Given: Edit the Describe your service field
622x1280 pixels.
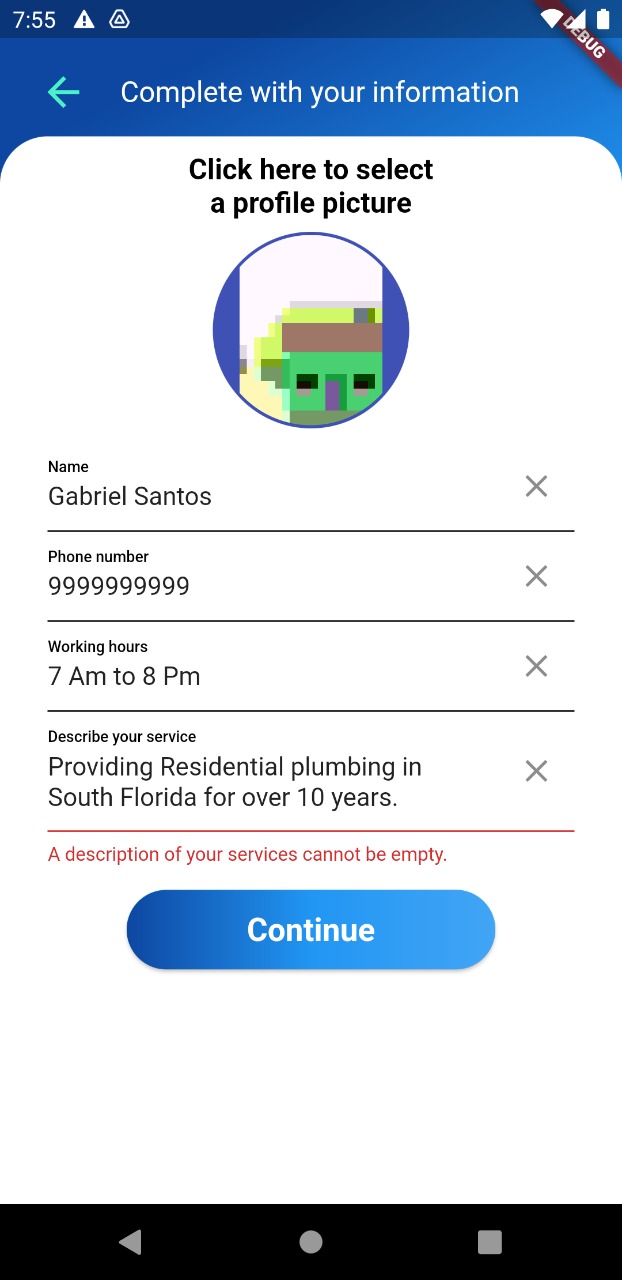Looking at the screenshot, I should point(270,782).
